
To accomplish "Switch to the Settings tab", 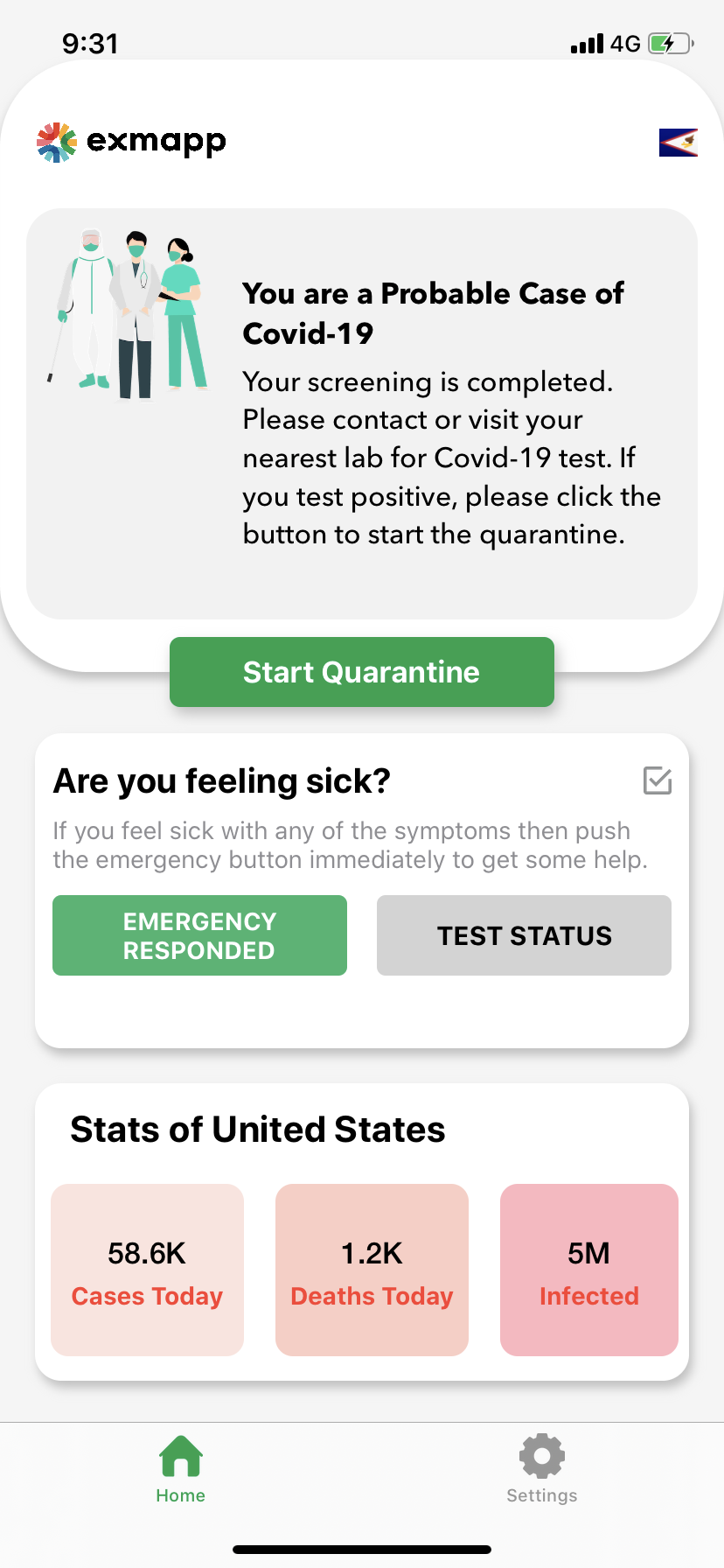I will (x=541, y=1469).
